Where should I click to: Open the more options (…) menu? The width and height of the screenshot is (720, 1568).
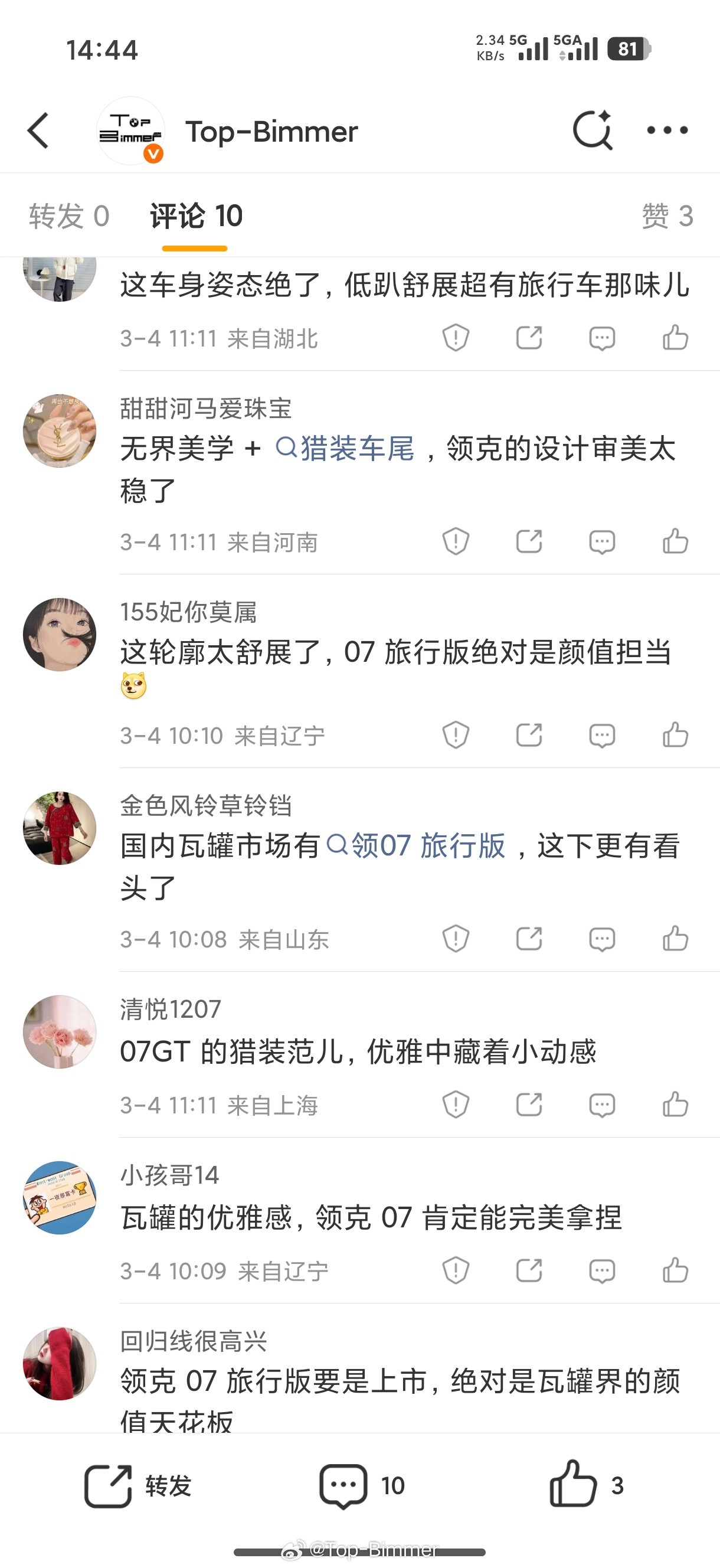click(x=668, y=132)
